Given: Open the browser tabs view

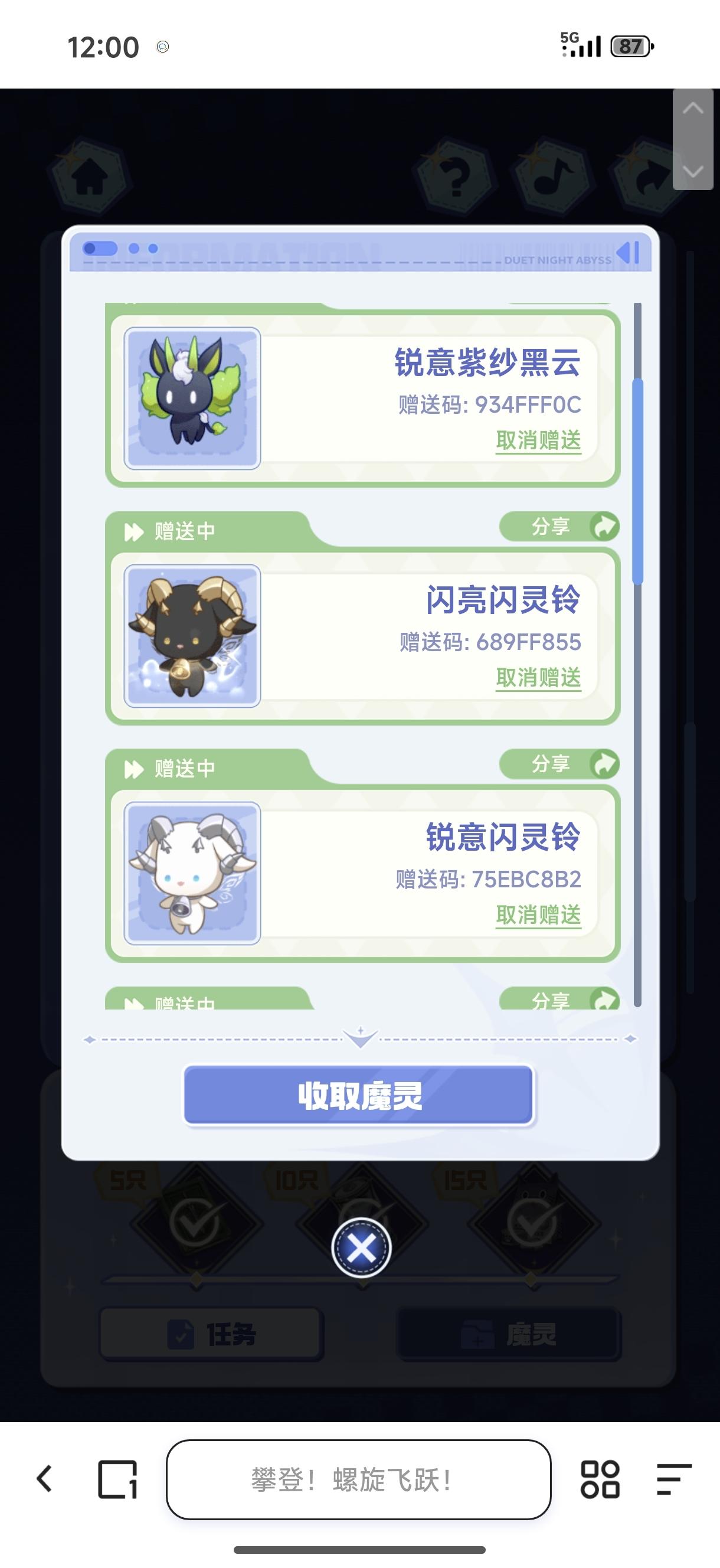Looking at the screenshot, I should (117, 1479).
